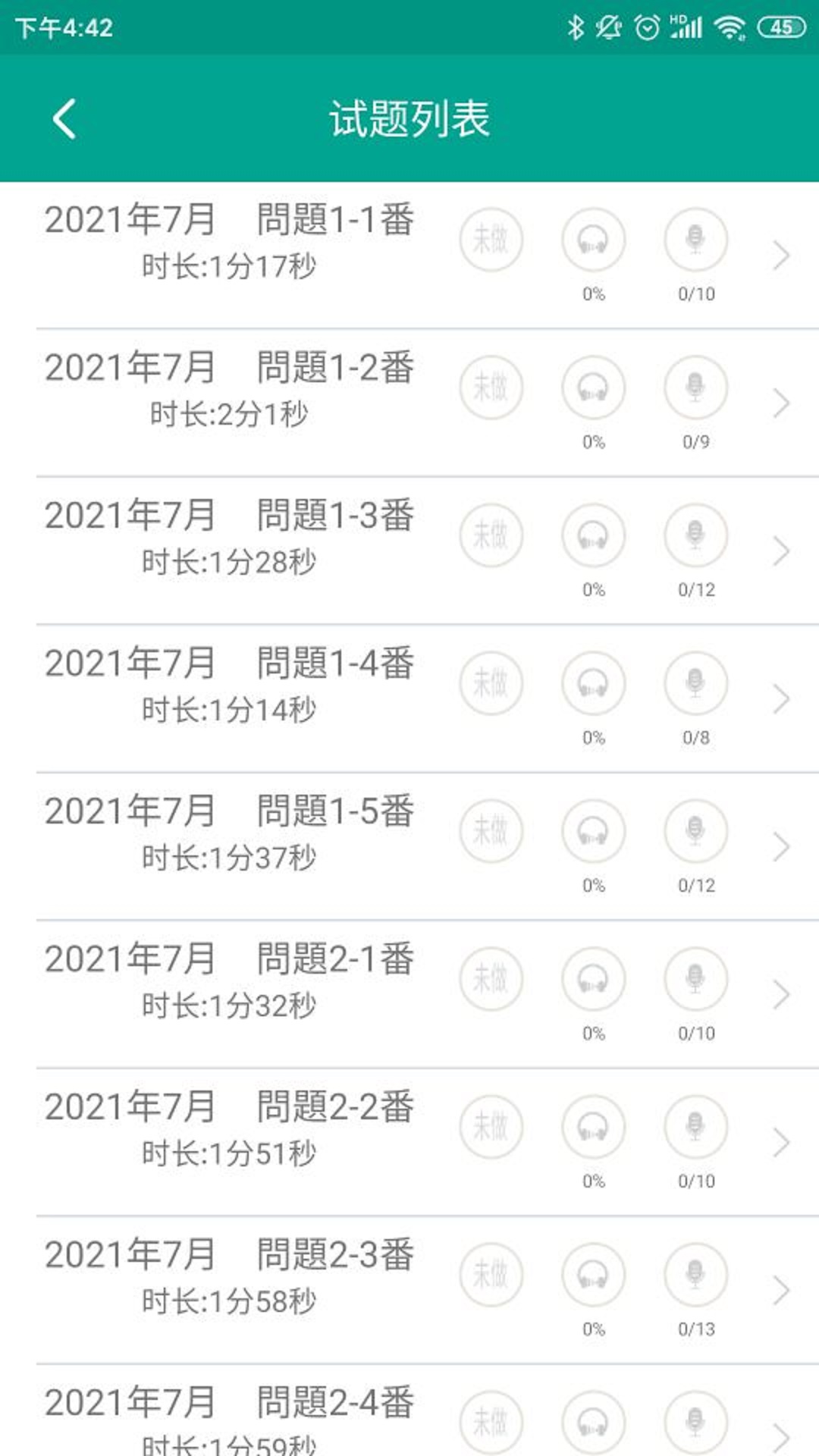Tap the headphone listening icon for 問題1-1番
The width and height of the screenshot is (819, 1456).
coord(594,240)
